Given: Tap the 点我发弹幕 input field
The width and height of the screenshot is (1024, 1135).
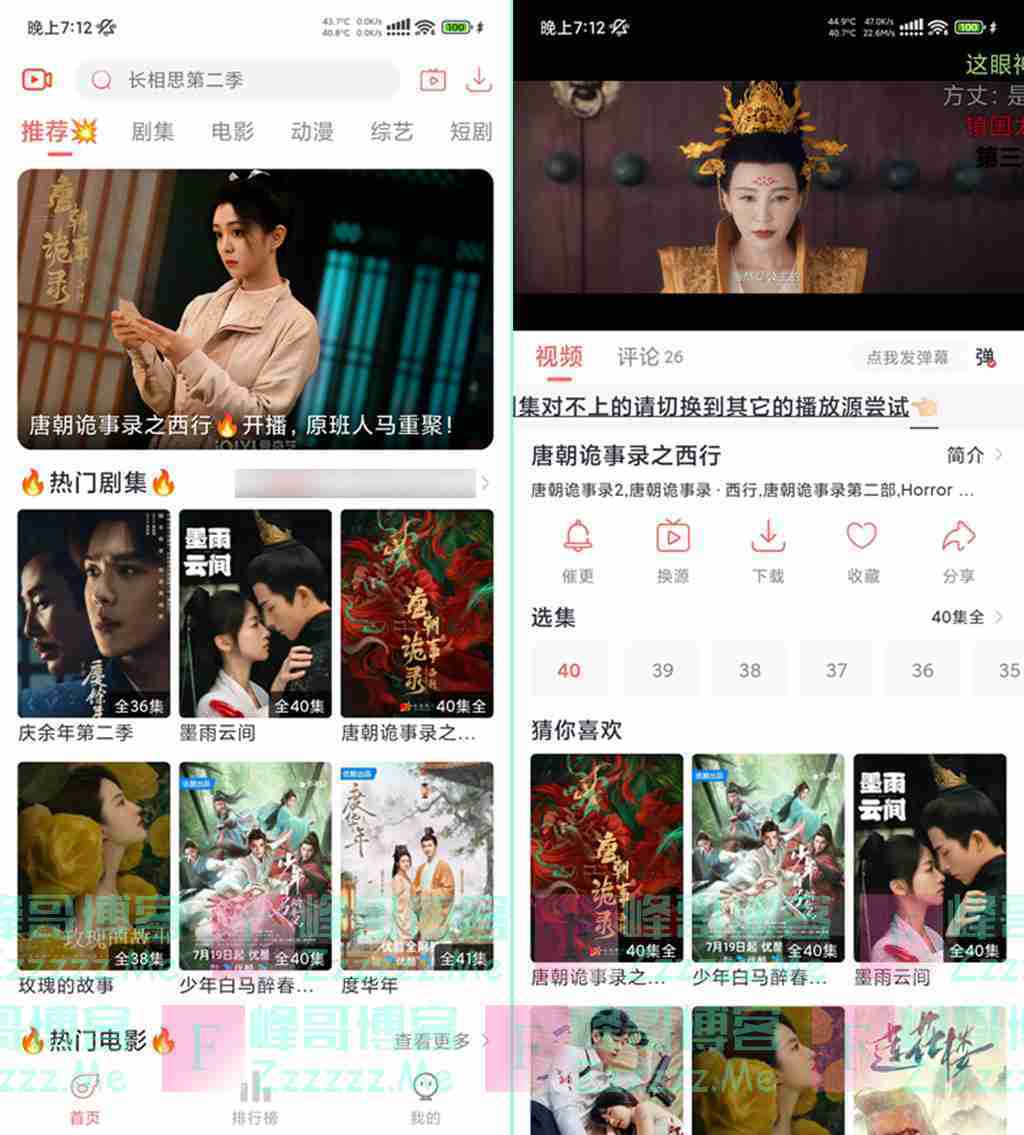Looking at the screenshot, I should (x=907, y=357).
